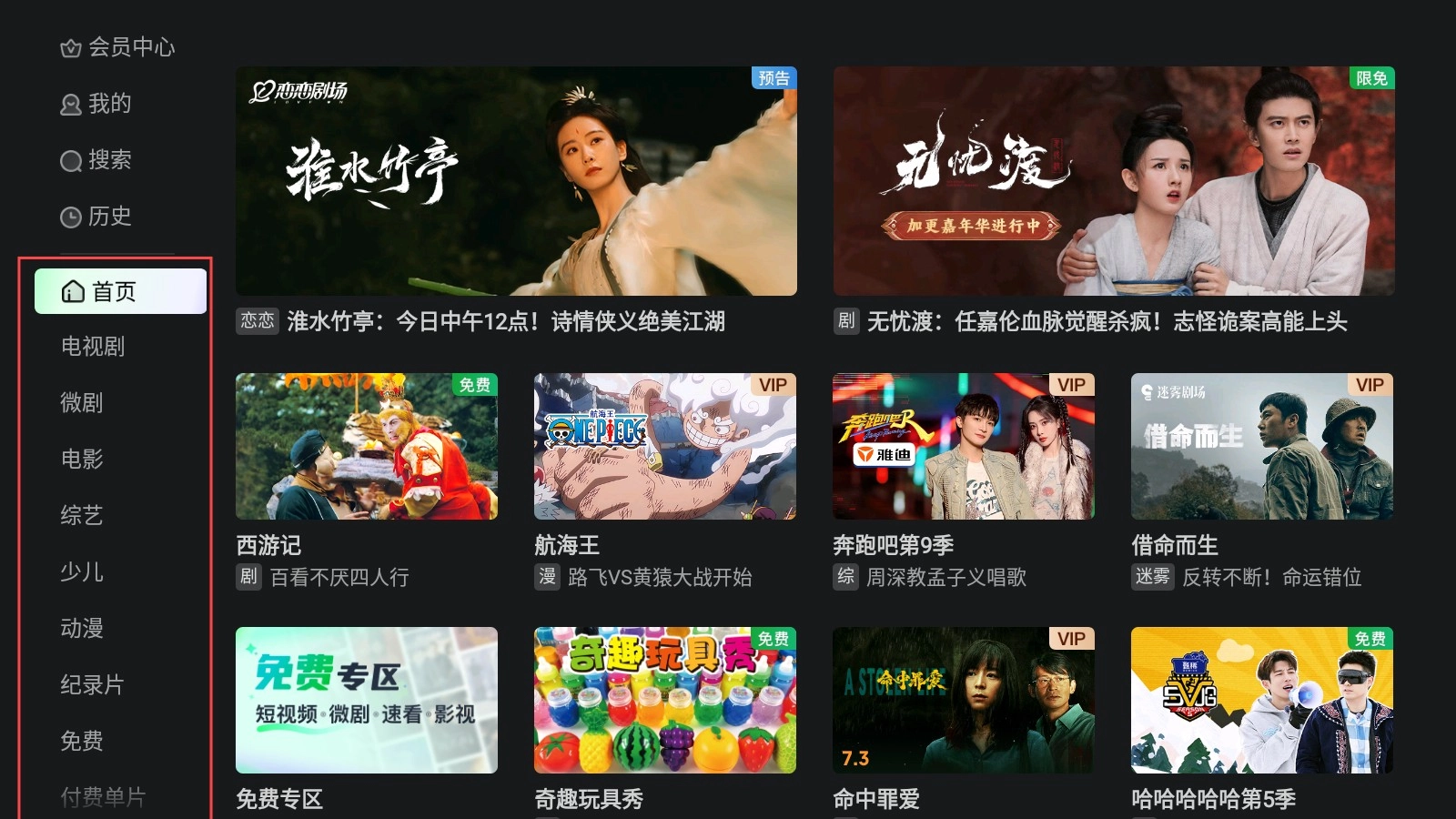Browse the 综艺 category
Screen dimensions: 1456x819
(82, 516)
